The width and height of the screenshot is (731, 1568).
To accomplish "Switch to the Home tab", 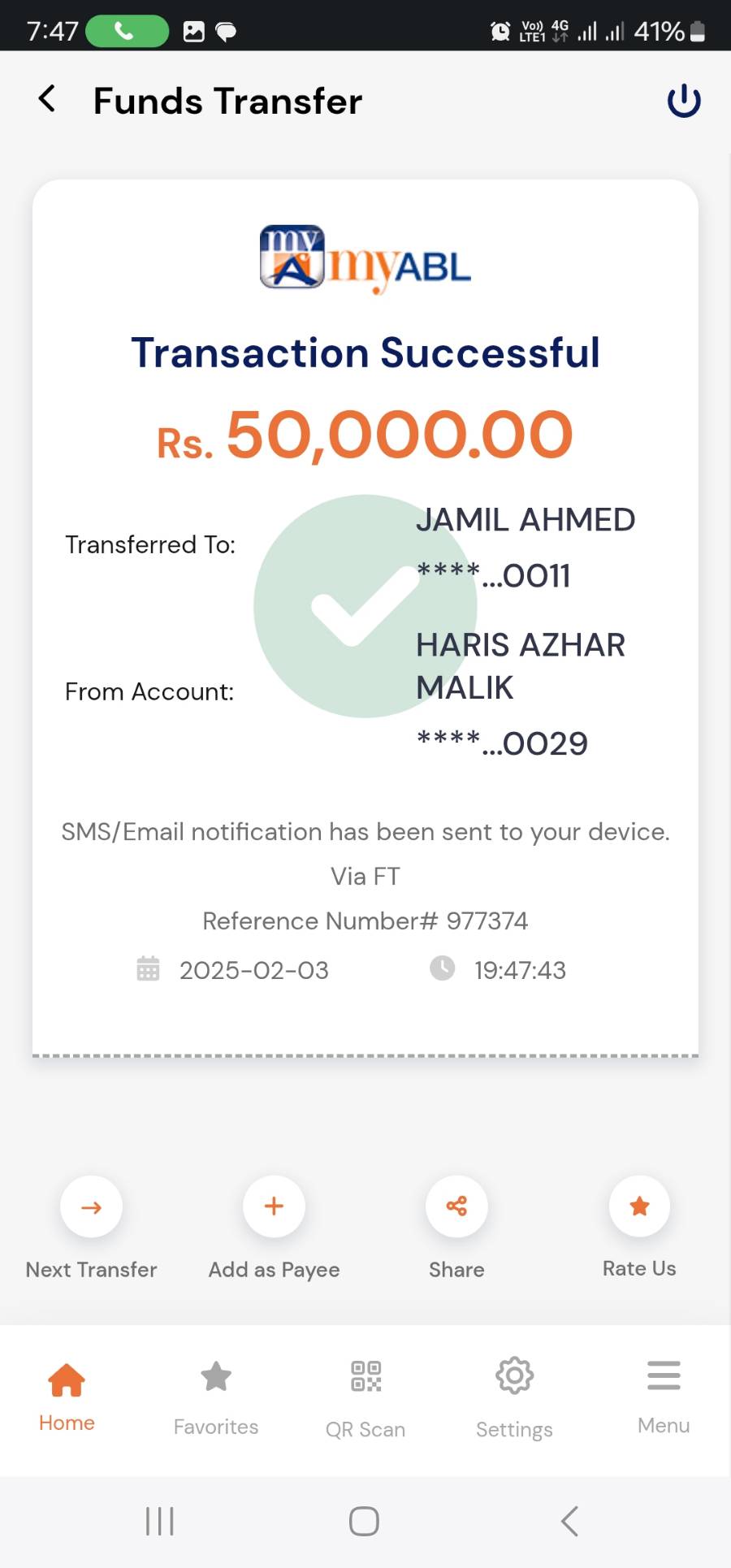I will point(67,1396).
